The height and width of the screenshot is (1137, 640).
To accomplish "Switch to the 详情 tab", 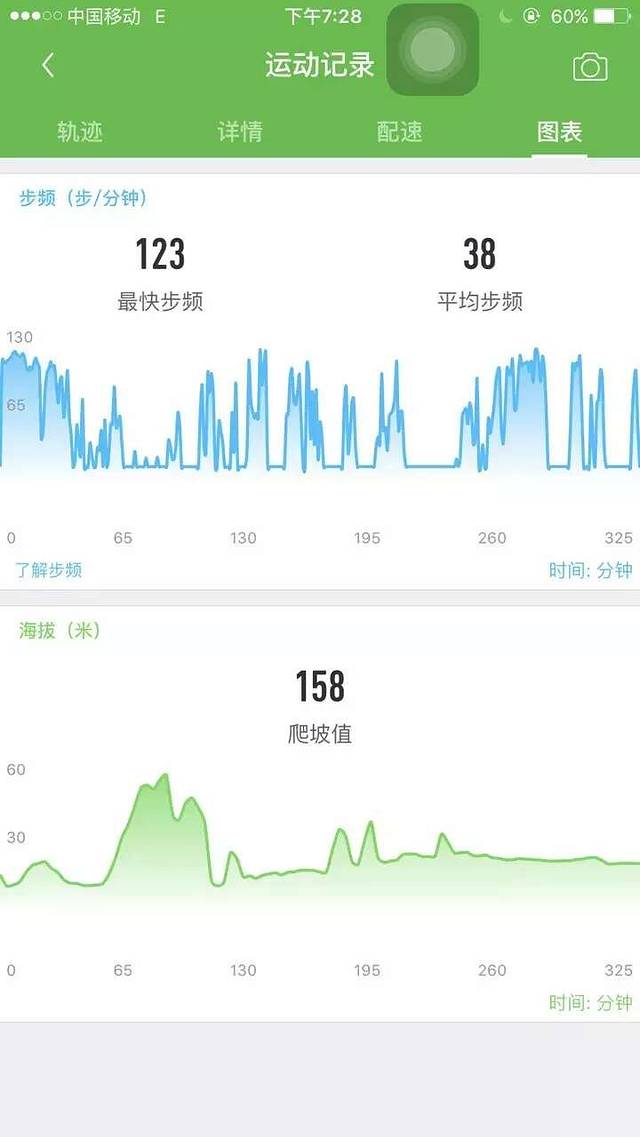I will 240,132.
